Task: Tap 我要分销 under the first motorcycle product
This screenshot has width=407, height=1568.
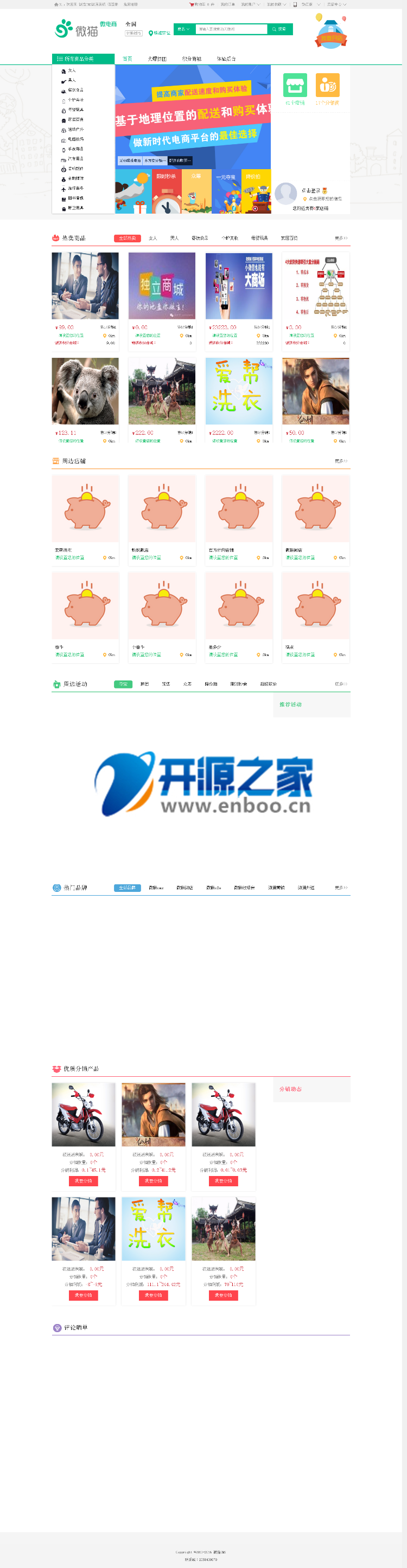Action: (84, 1181)
